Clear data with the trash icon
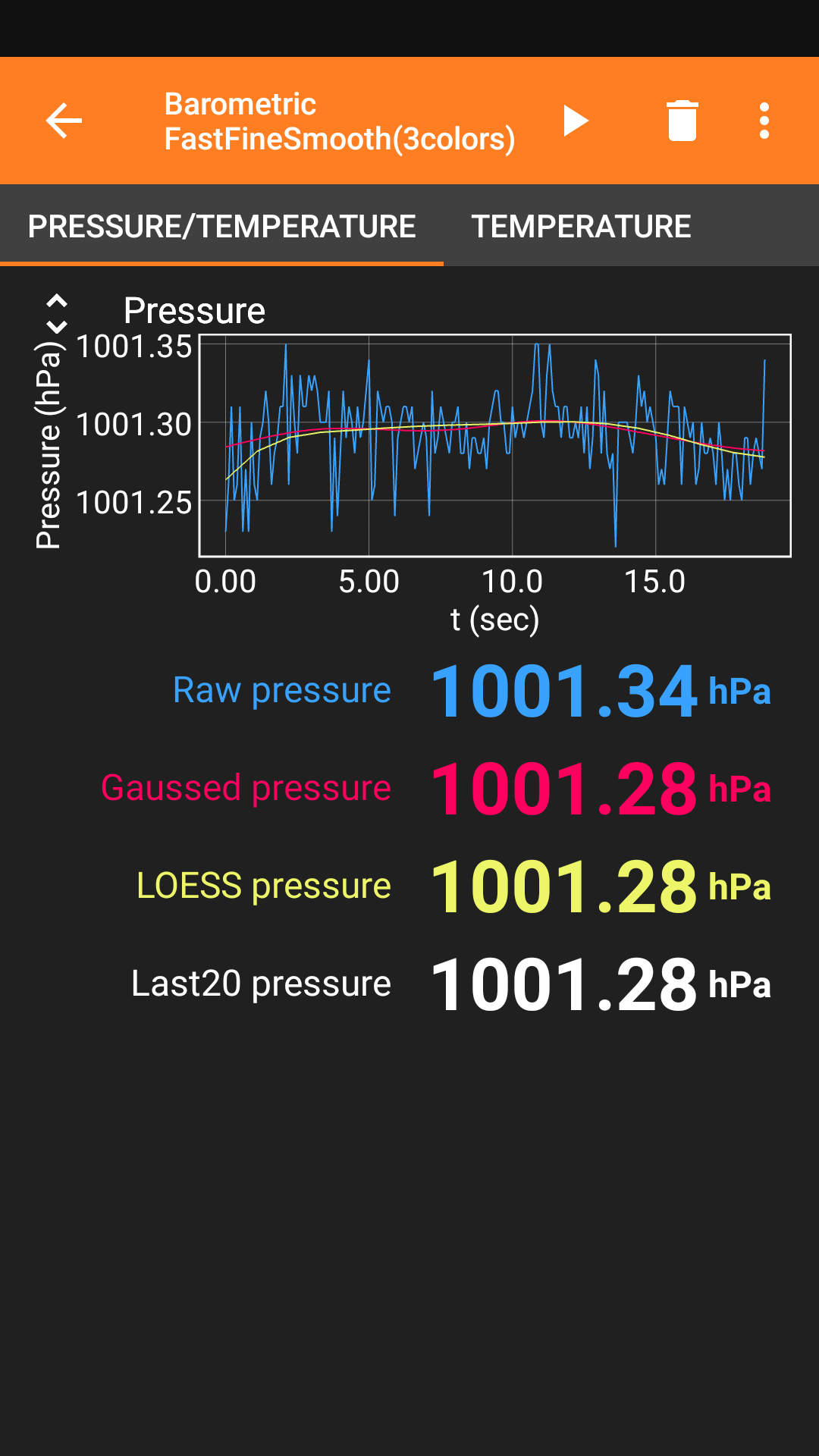The image size is (819, 1456). point(682,121)
